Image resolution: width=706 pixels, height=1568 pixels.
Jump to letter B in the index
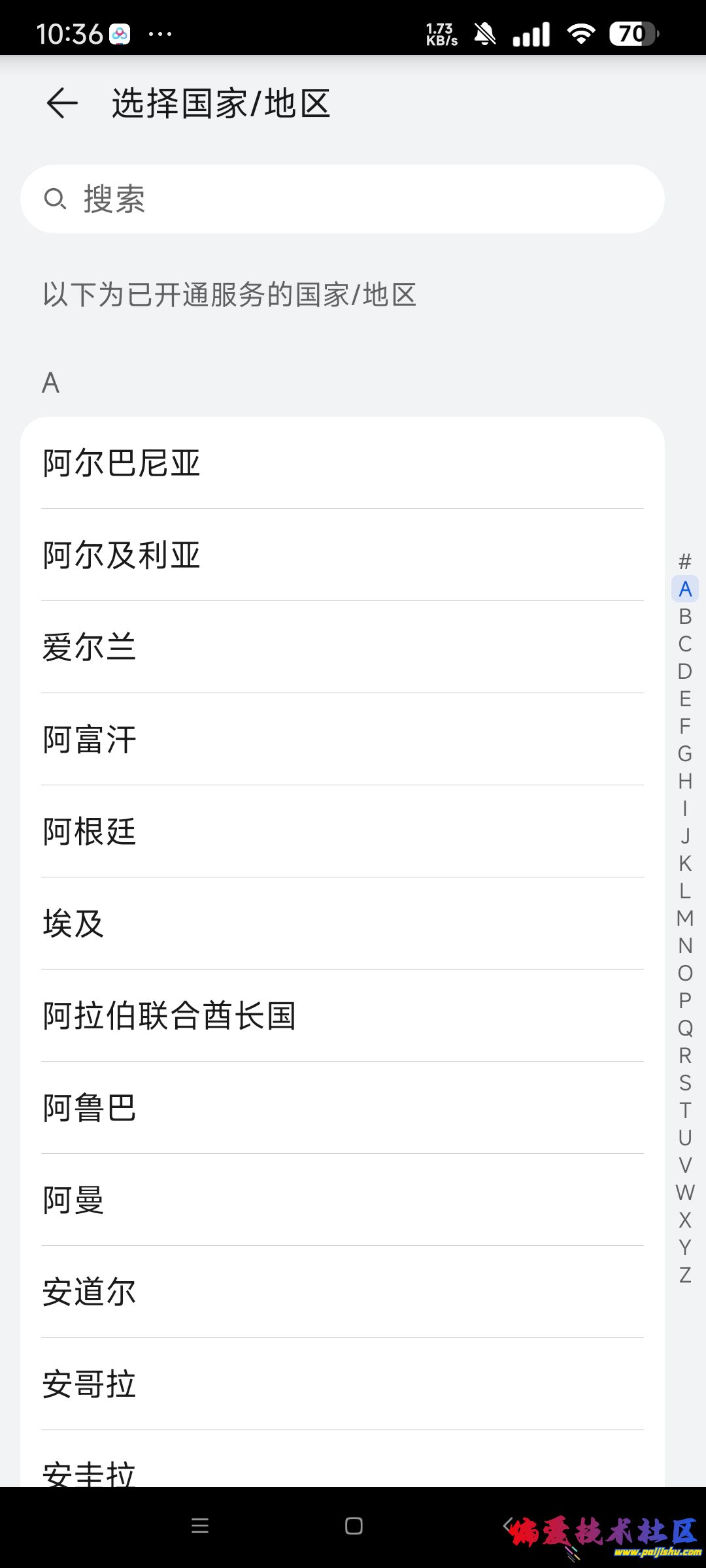(x=685, y=617)
